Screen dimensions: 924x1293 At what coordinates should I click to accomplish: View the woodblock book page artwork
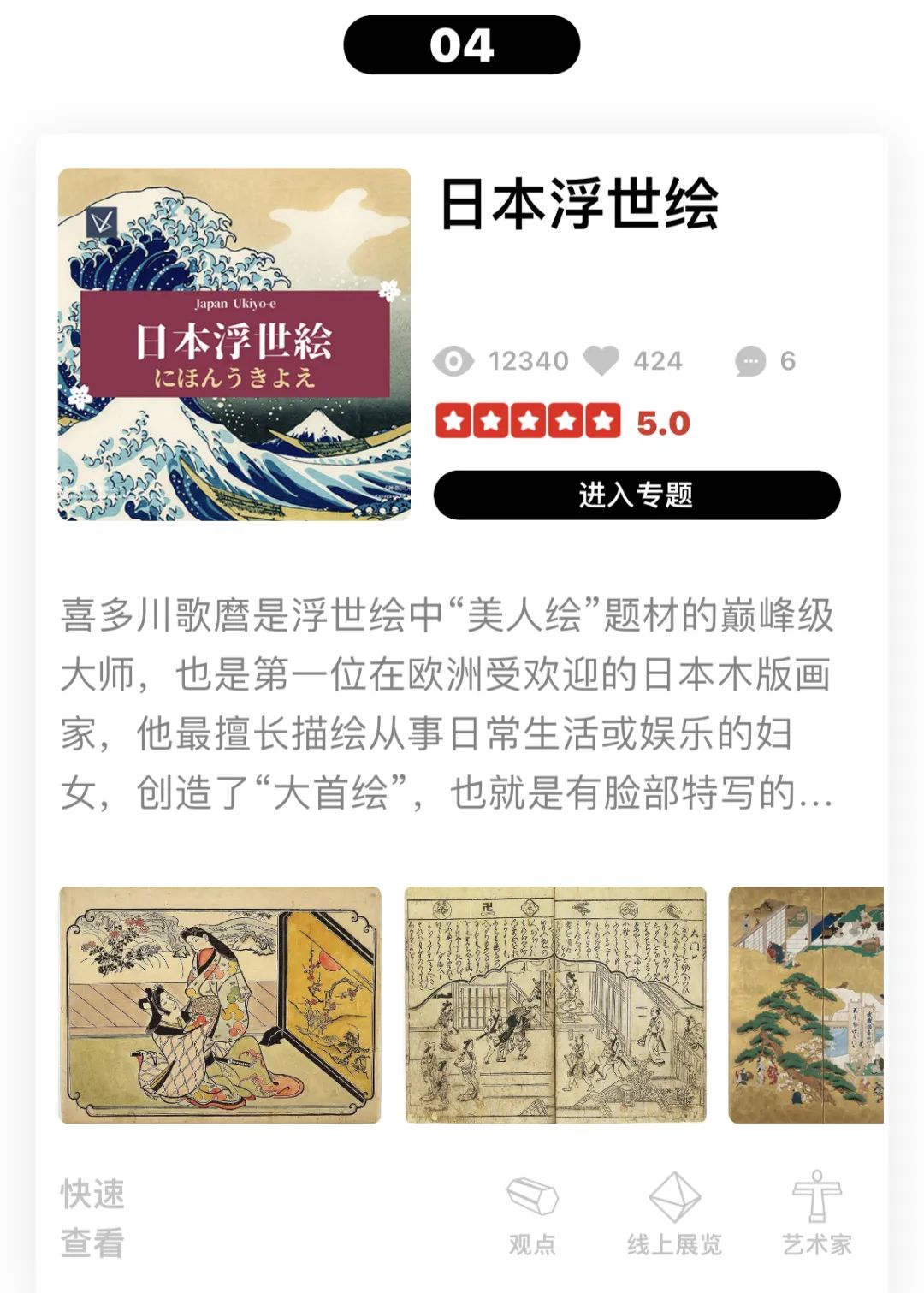(x=555, y=1005)
